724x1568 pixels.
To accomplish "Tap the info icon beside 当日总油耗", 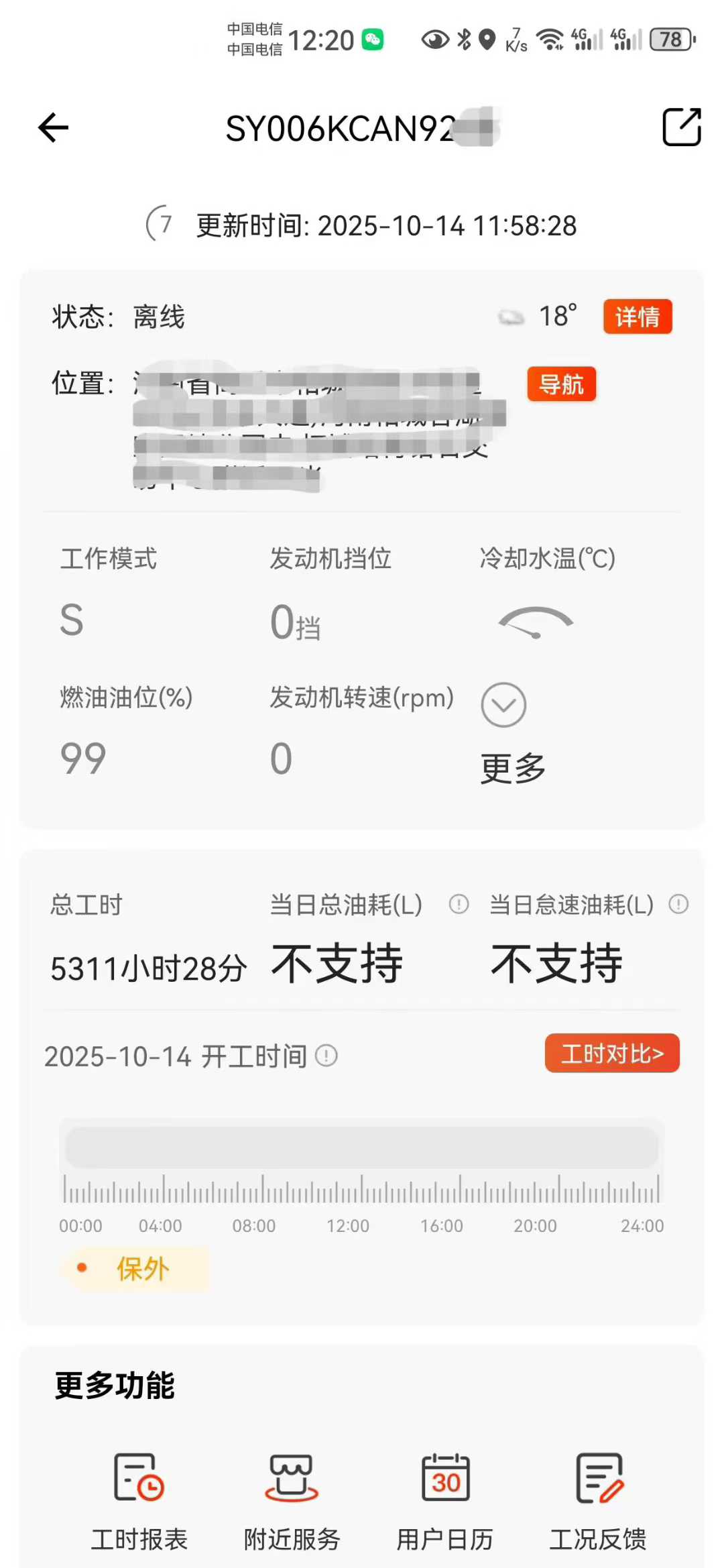I will 459,905.
